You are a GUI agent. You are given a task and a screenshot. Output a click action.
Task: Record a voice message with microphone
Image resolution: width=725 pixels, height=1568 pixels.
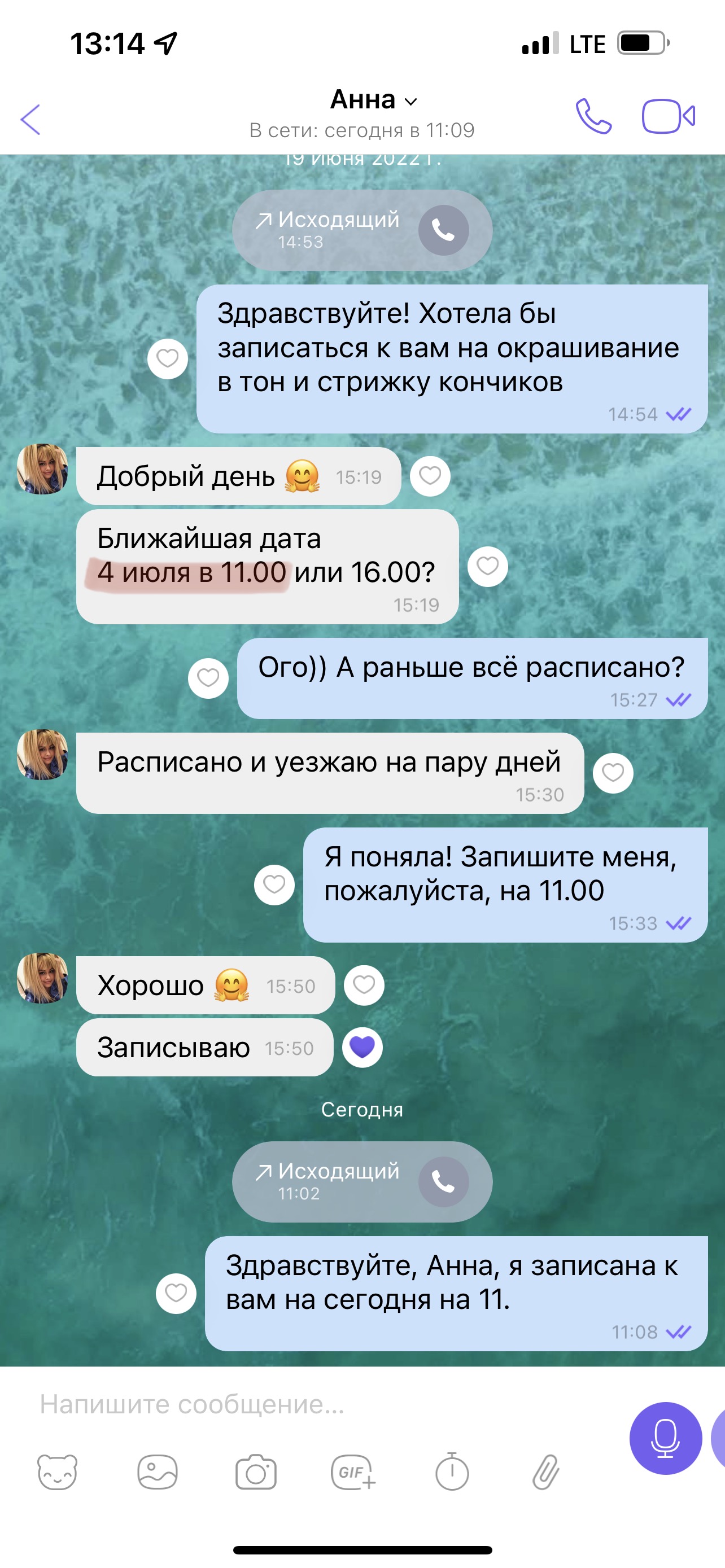[665, 1438]
